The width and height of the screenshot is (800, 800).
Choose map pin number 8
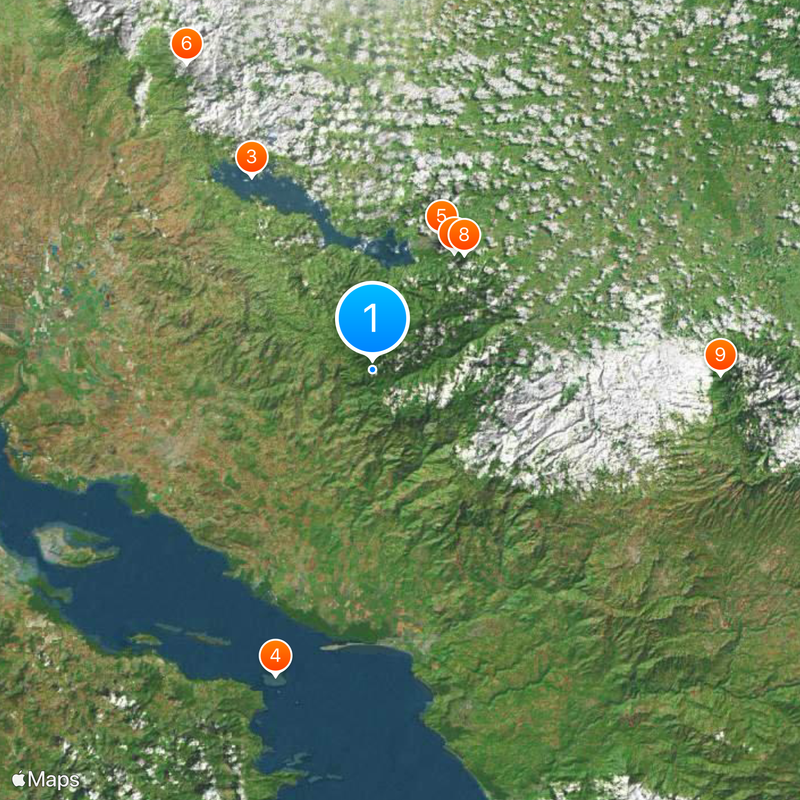click(x=464, y=235)
